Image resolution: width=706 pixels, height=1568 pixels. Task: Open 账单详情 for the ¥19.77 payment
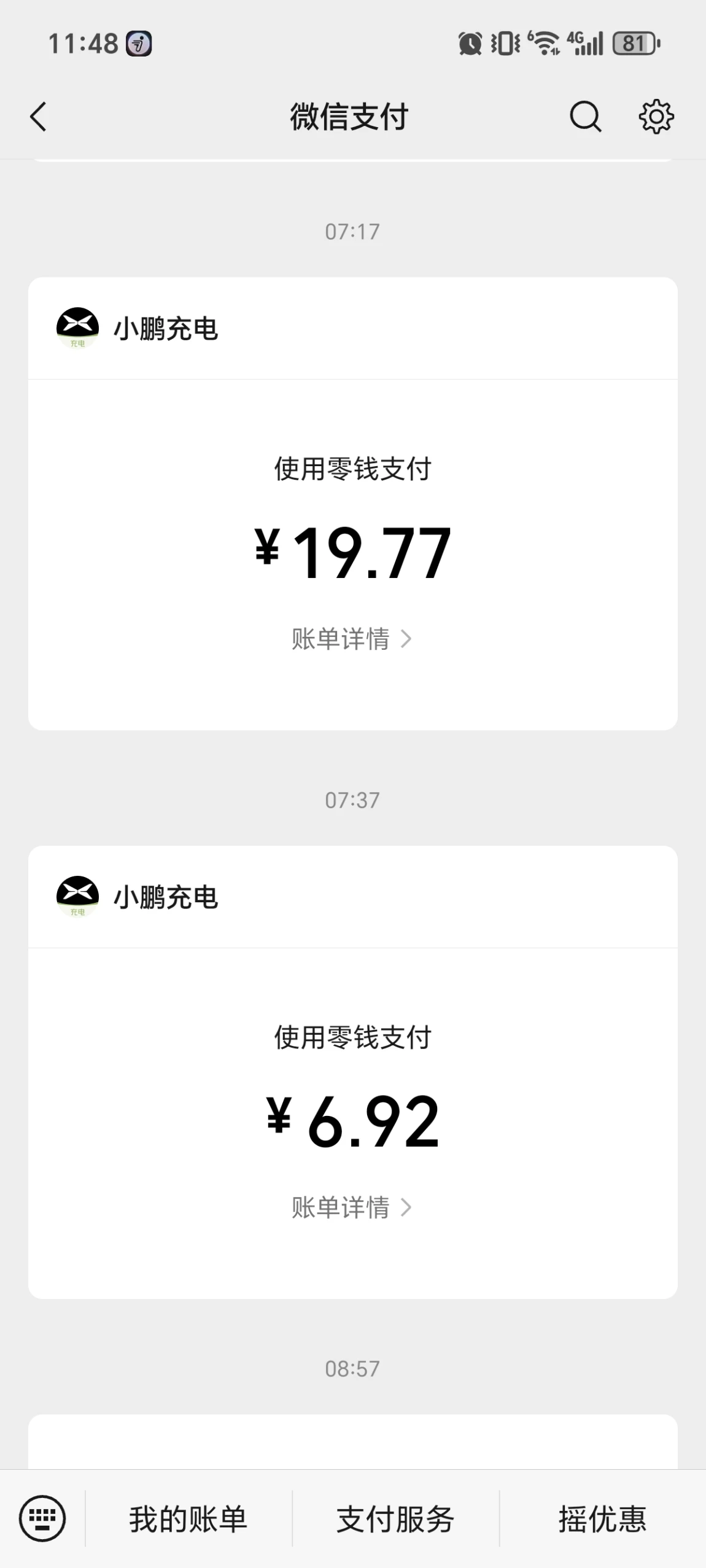coord(352,639)
